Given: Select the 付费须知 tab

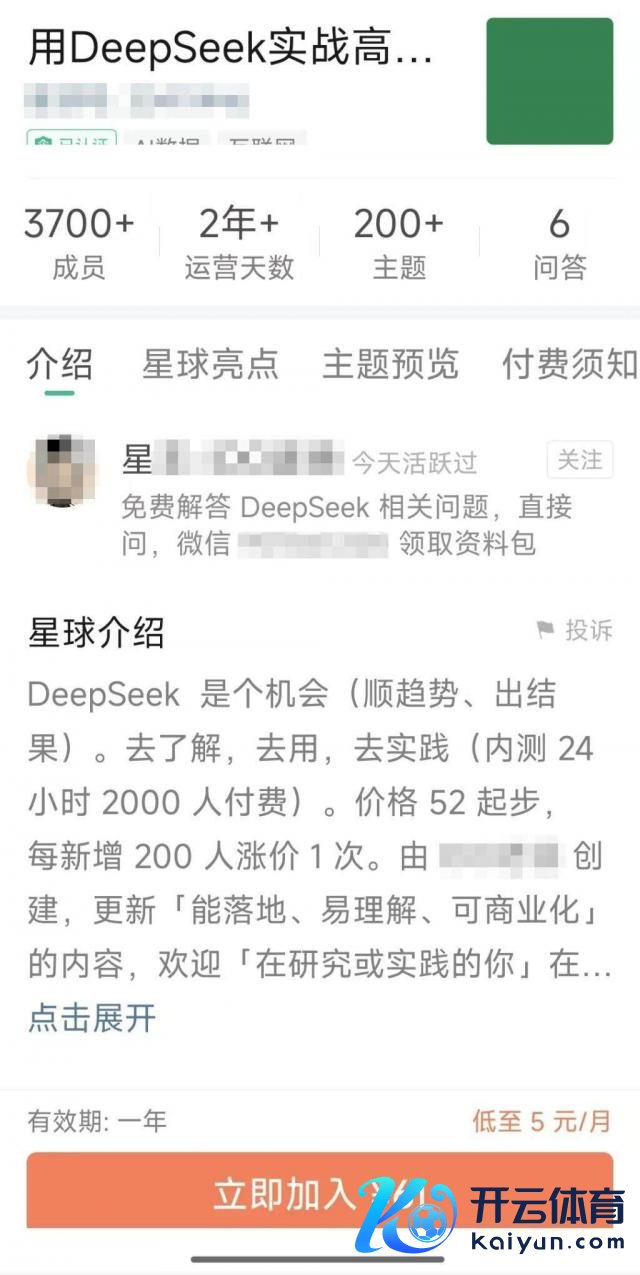Looking at the screenshot, I should tap(568, 364).
